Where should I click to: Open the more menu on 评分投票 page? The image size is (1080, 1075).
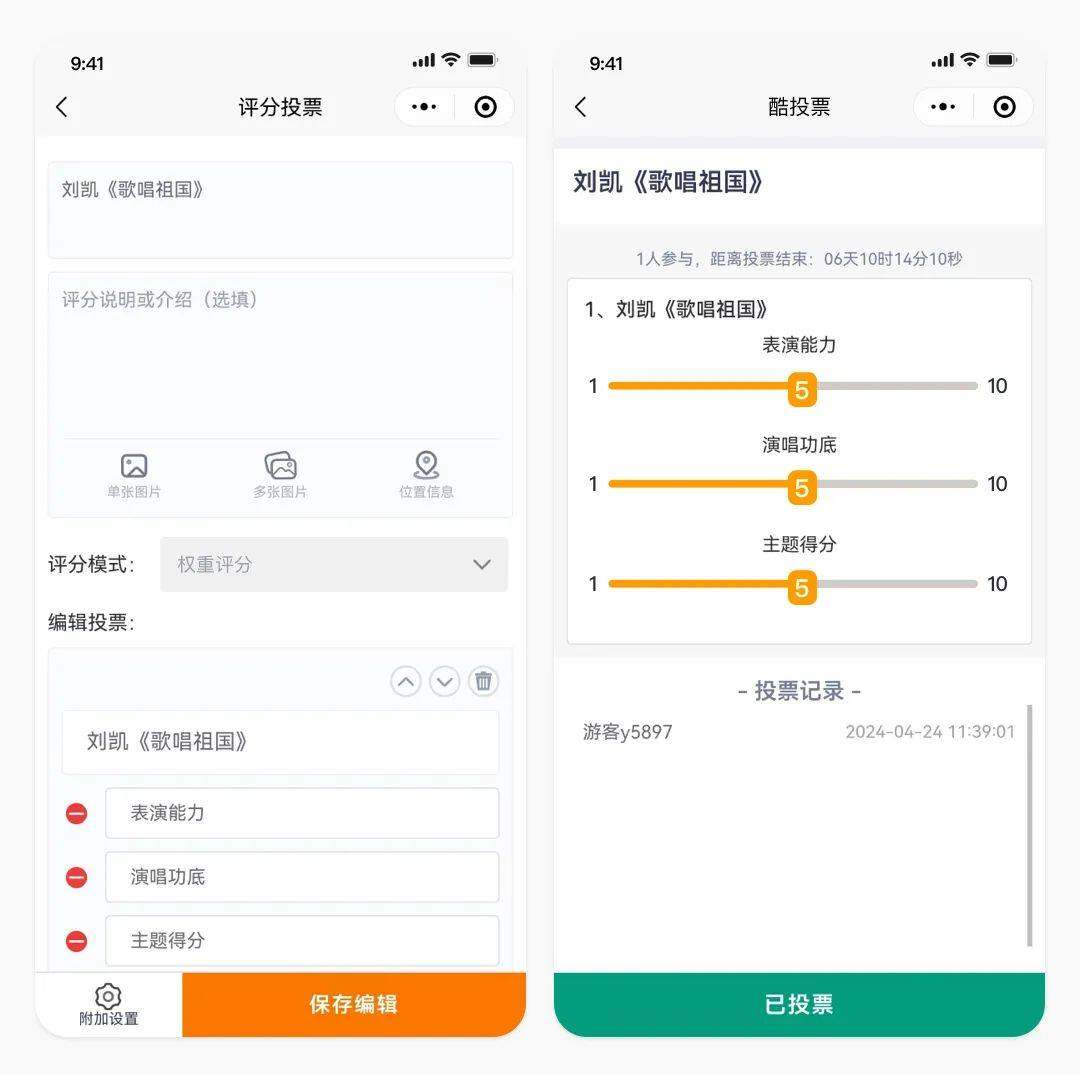tap(424, 107)
